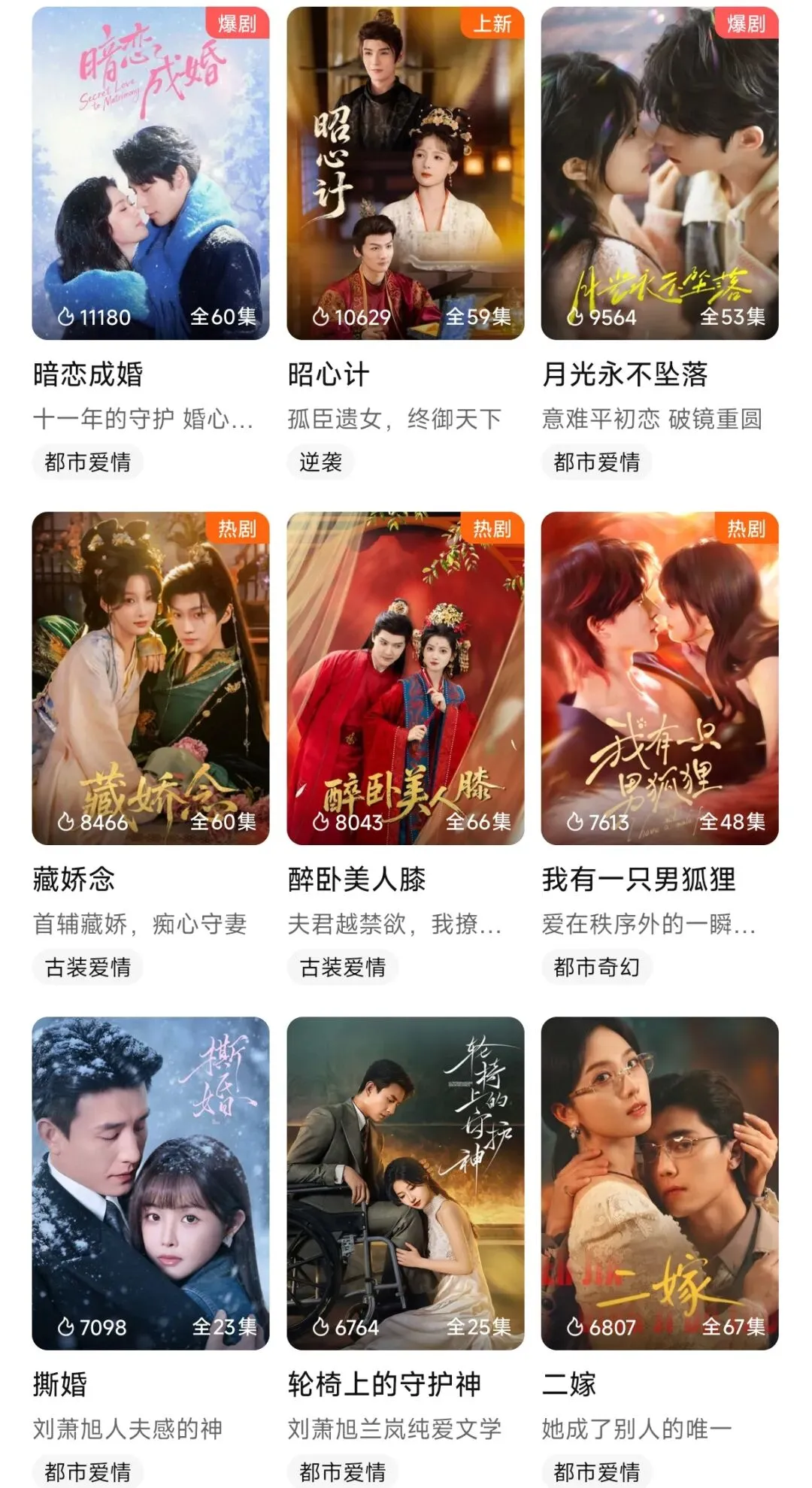Screen dimensions: 812x1488
Task: Open the drama 我有一只男狐狸
Action: tap(659, 678)
